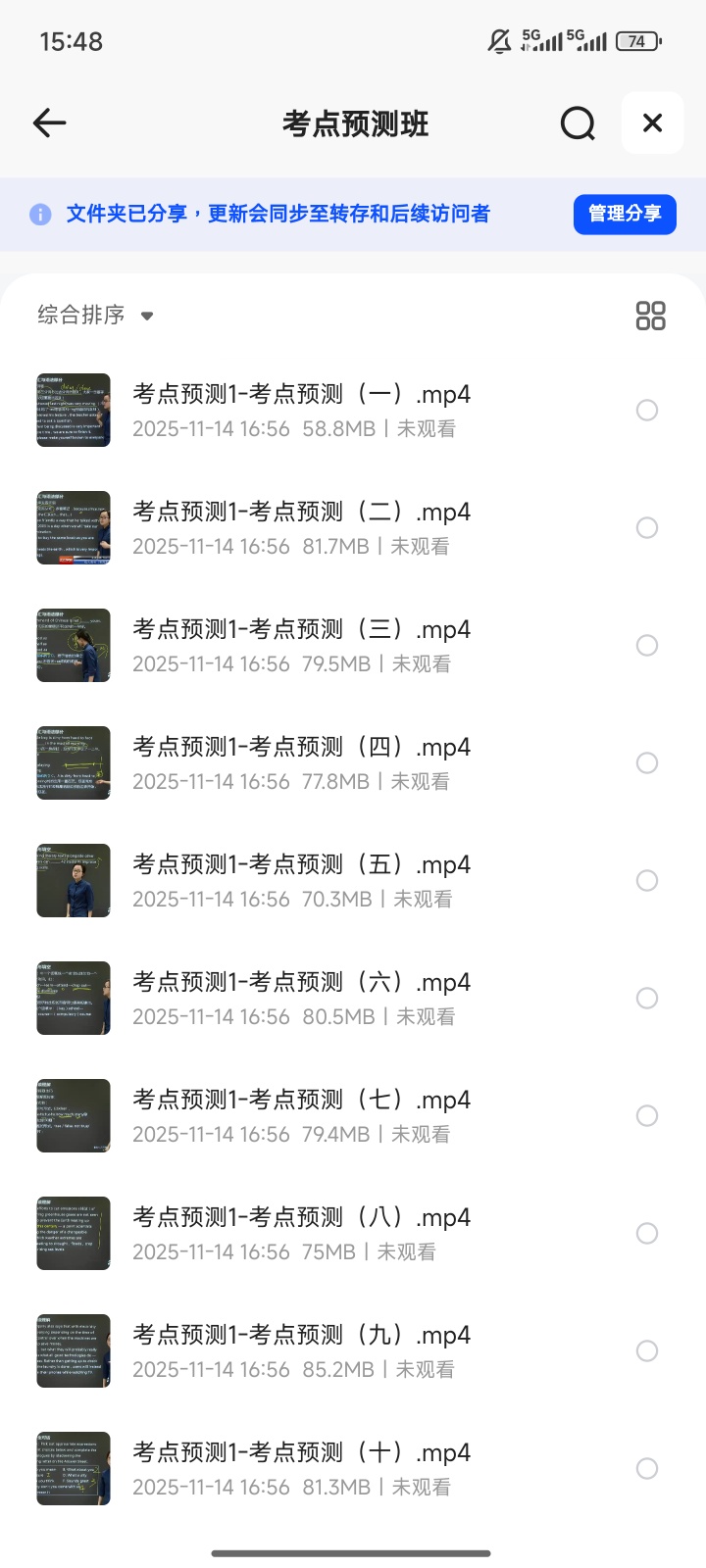The image size is (706, 1568).
Task: Tap the thumbnail of 考点预测（四）
Action: tap(73, 762)
